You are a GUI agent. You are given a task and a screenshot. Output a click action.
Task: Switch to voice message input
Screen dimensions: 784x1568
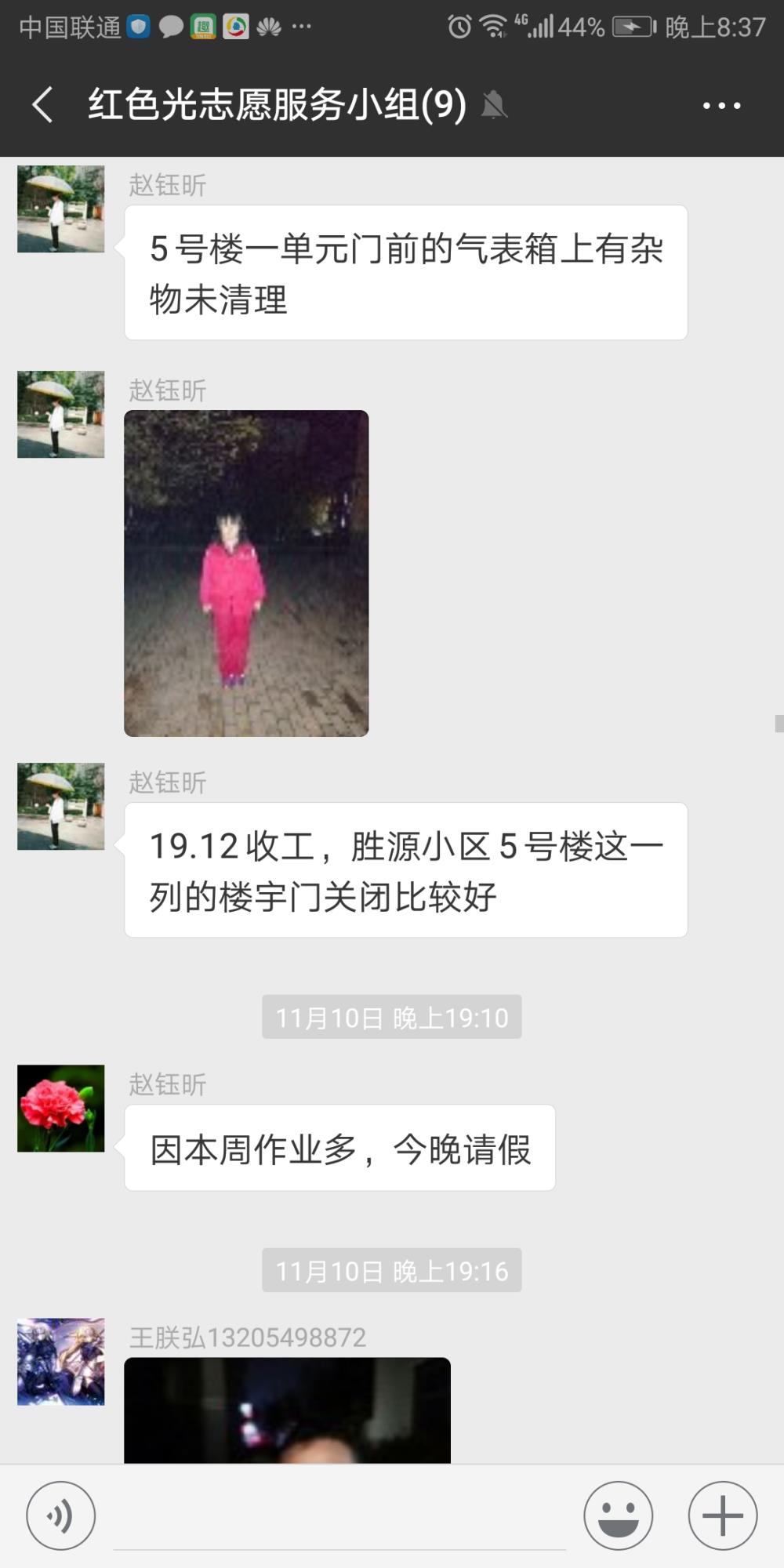click(x=61, y=1515)
